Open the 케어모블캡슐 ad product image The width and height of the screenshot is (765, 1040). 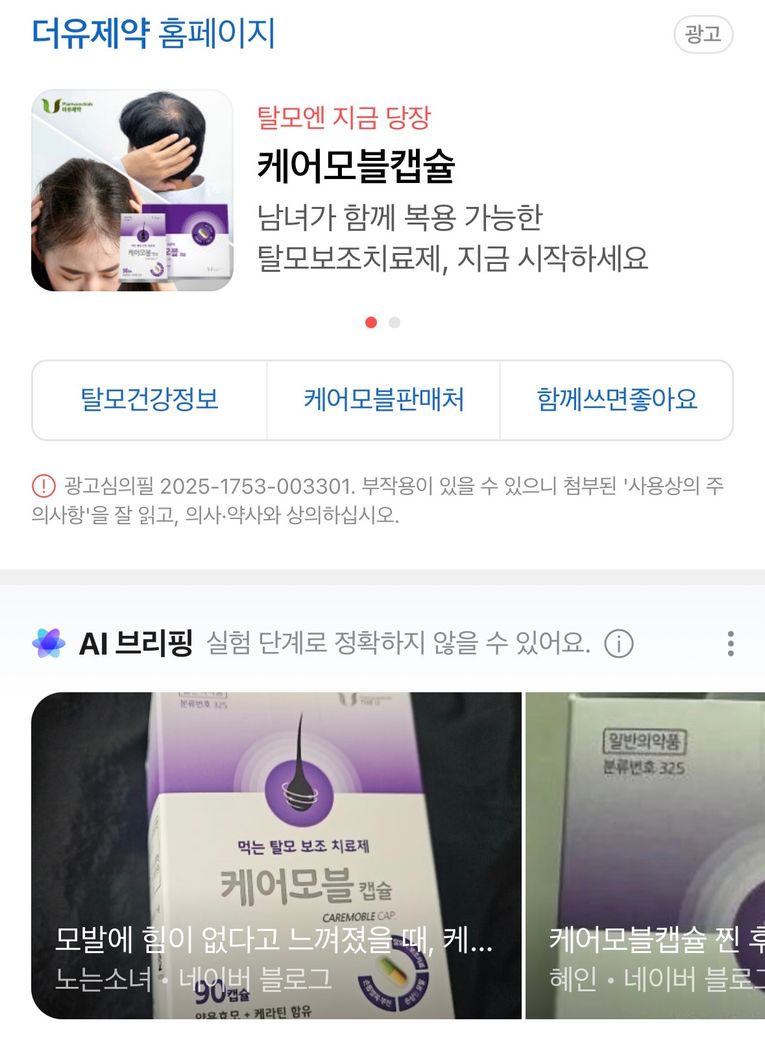point(132,191)
